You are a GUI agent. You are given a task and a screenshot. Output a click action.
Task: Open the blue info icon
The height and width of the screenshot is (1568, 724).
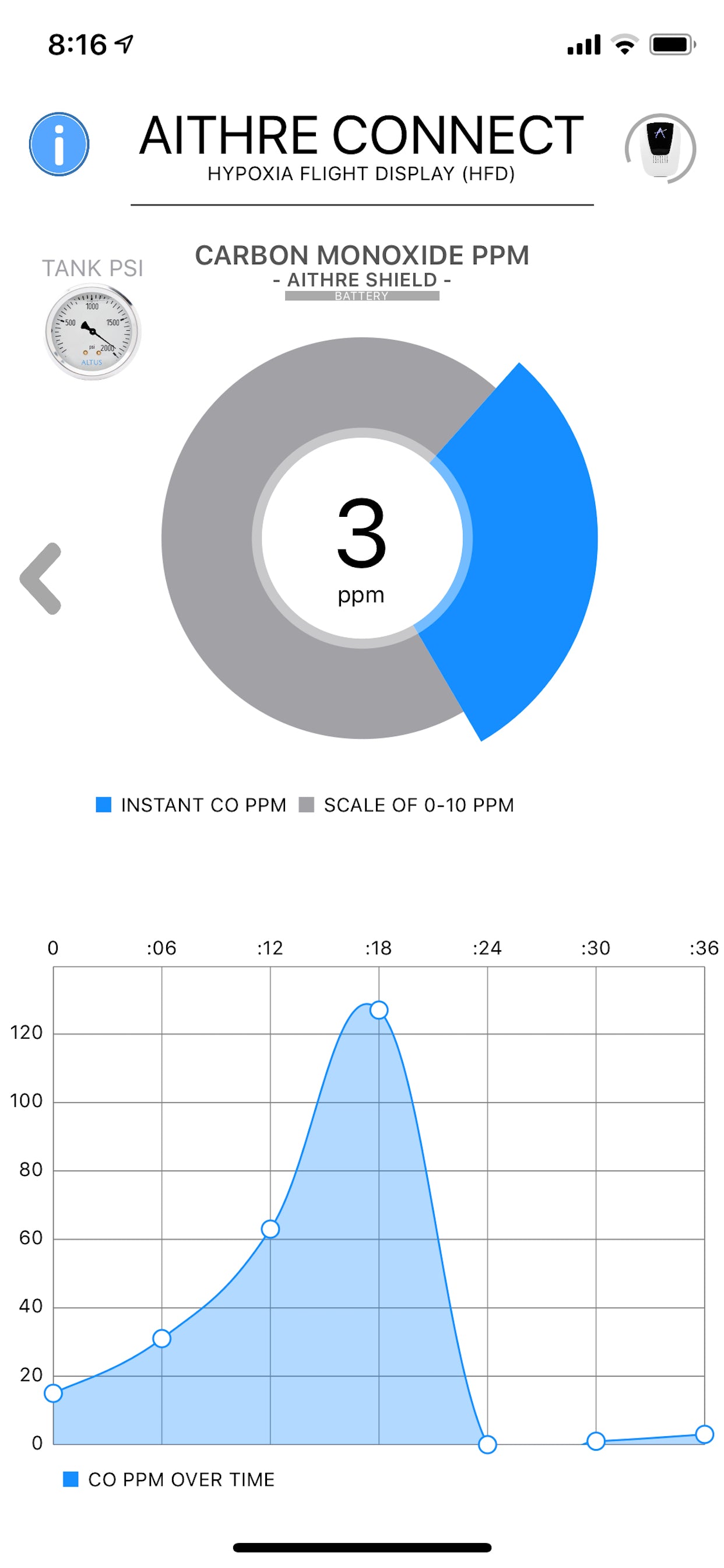pos(59,144)
